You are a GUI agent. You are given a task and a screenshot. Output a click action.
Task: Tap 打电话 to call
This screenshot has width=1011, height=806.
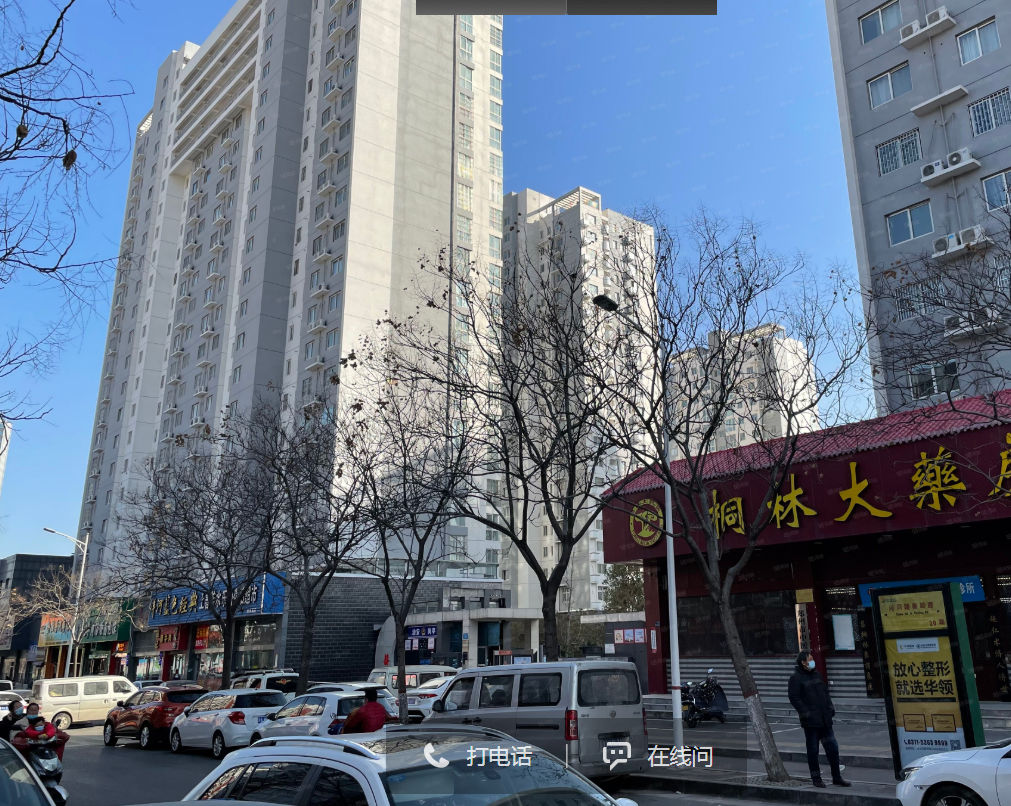[x=478, y=756]
